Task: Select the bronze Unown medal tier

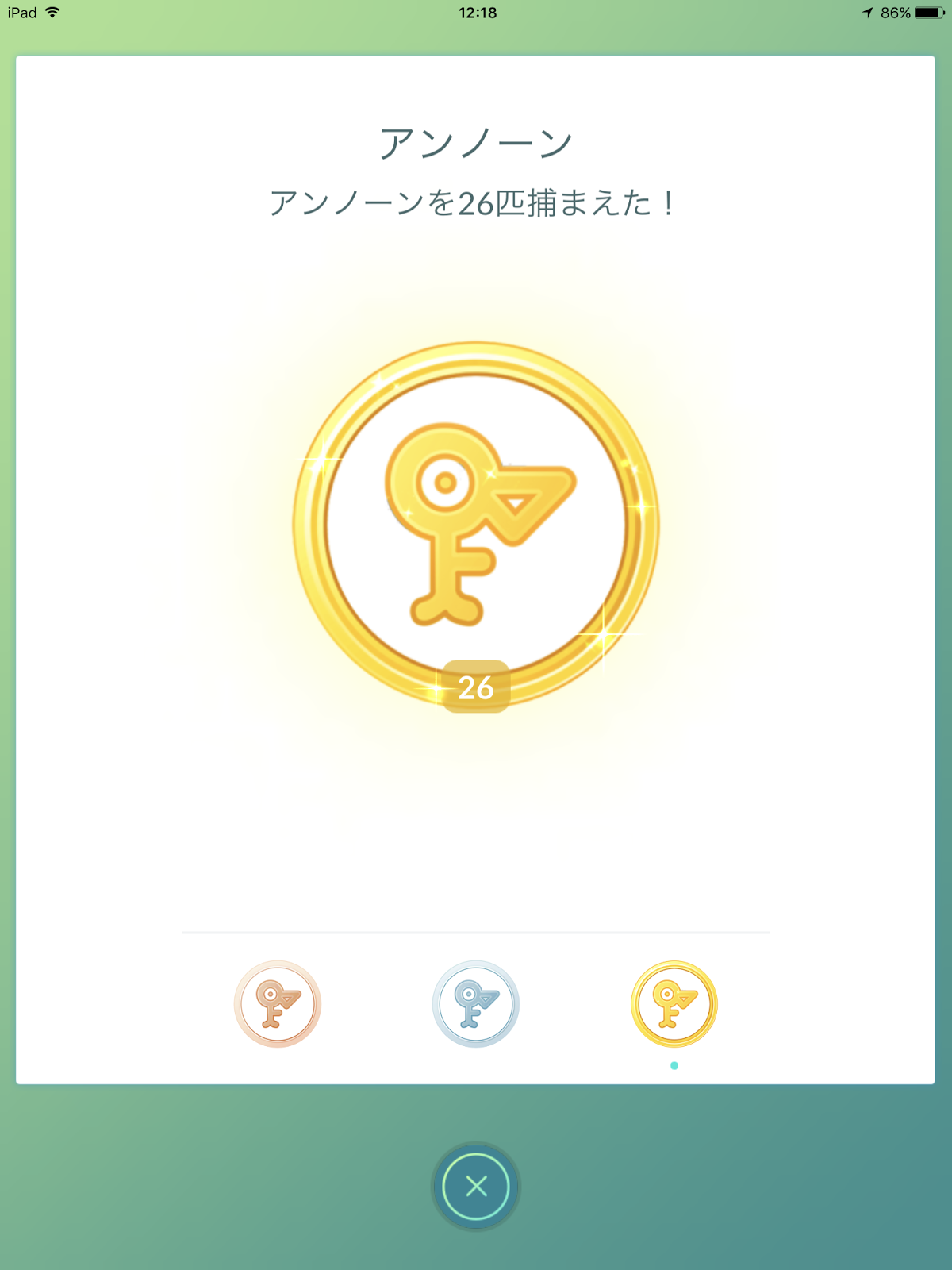Action: (x=278, y=1004)
